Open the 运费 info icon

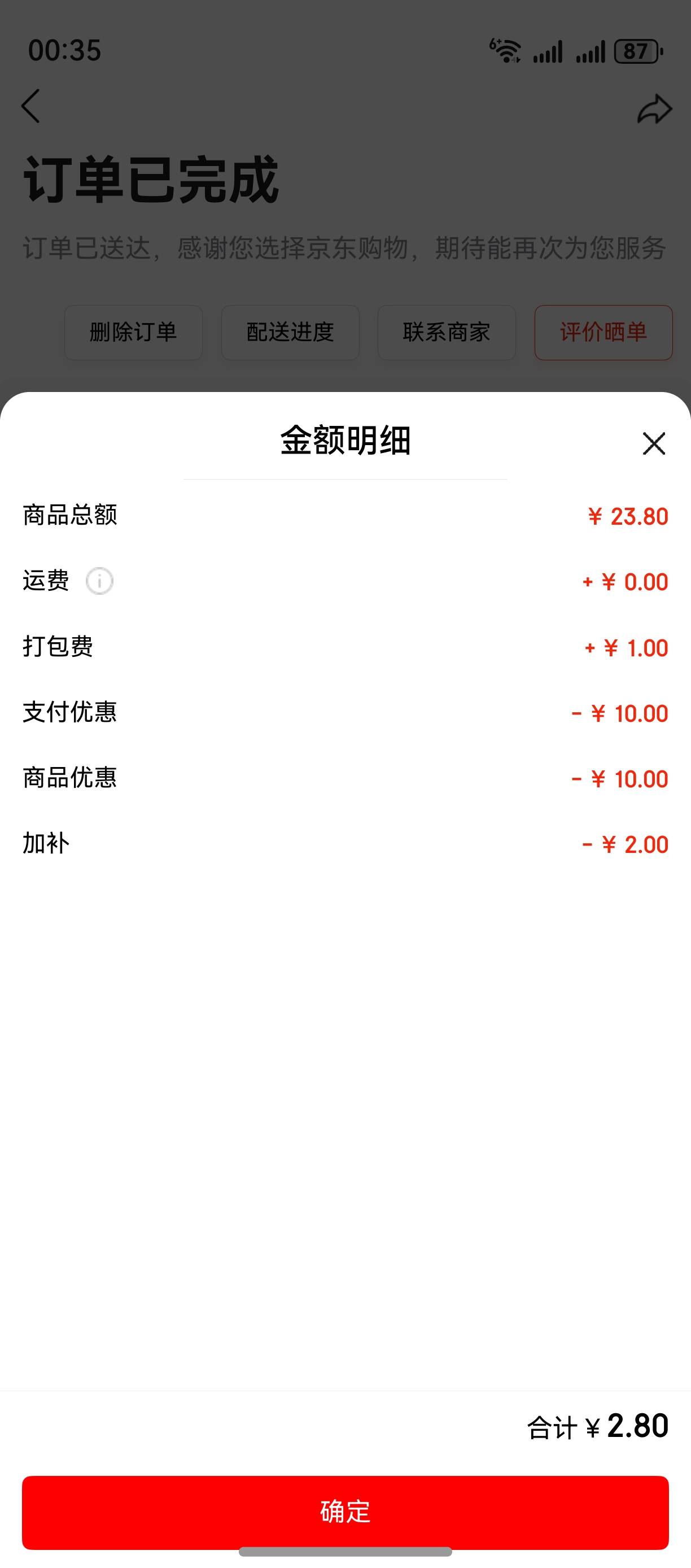pos(99,581)
